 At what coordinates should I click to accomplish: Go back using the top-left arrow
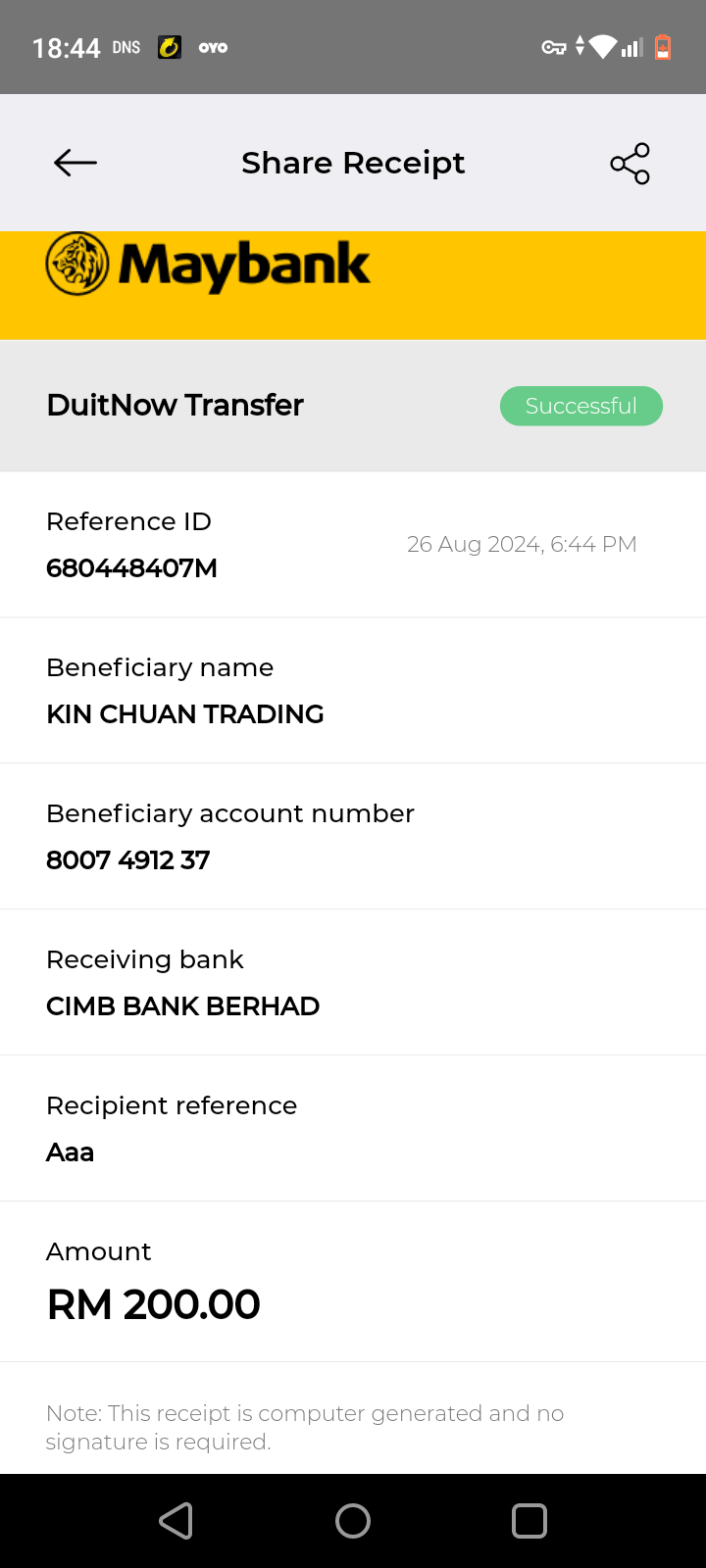coord(76,163)
